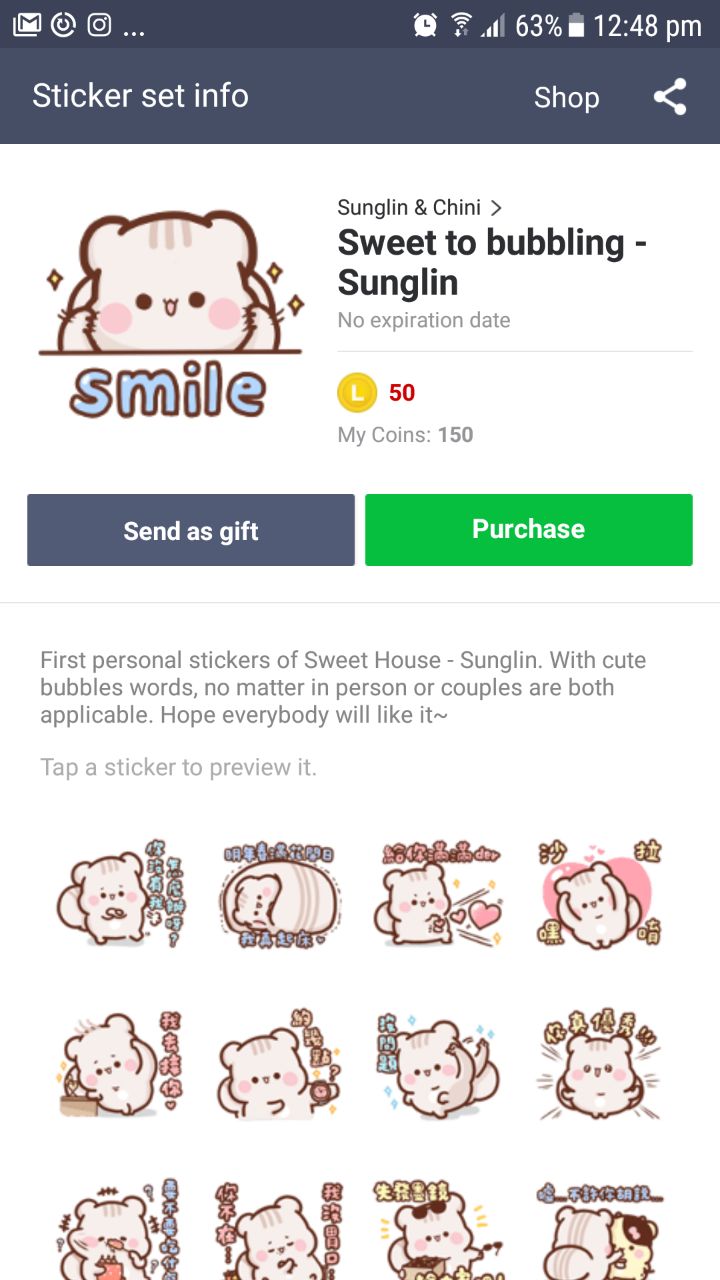Open the Sunglin & Chini creator page
The width and height of the screenshot is (720, 1280).
(x=420, y=208)
